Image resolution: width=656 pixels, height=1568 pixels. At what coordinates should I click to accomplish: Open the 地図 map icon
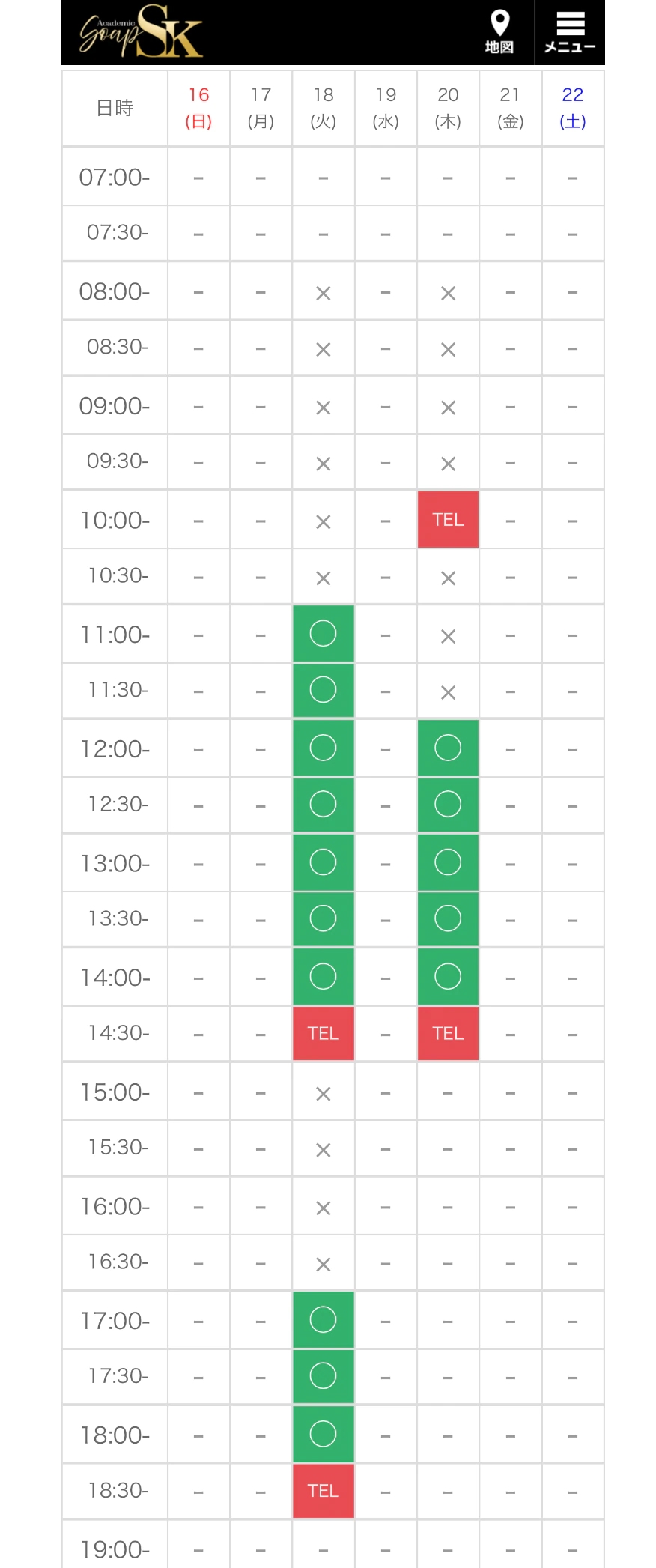point(499,32)
